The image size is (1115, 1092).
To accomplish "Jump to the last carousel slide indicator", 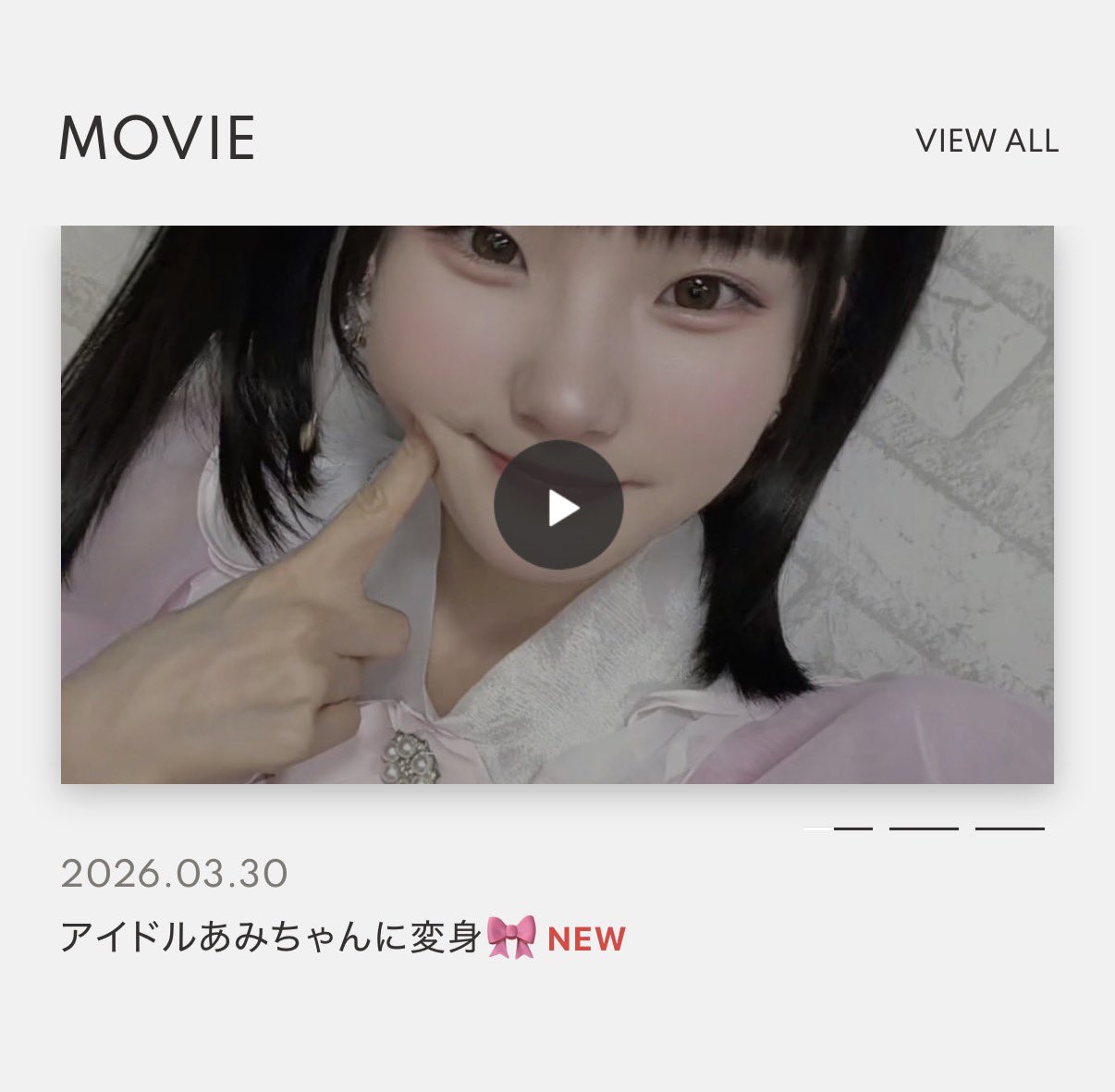I will point(1009,828).
